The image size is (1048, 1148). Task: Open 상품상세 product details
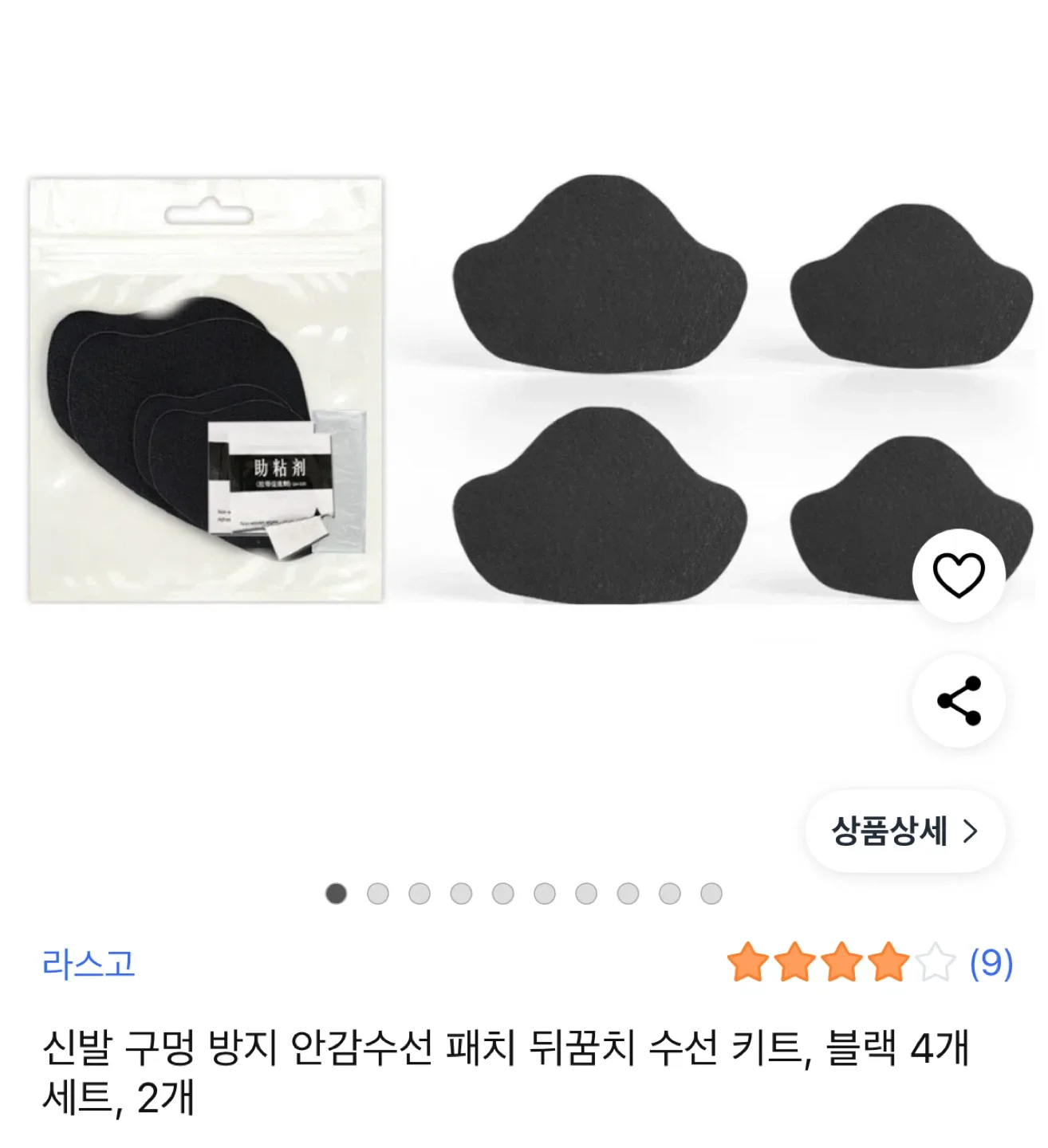pos(904,832)
